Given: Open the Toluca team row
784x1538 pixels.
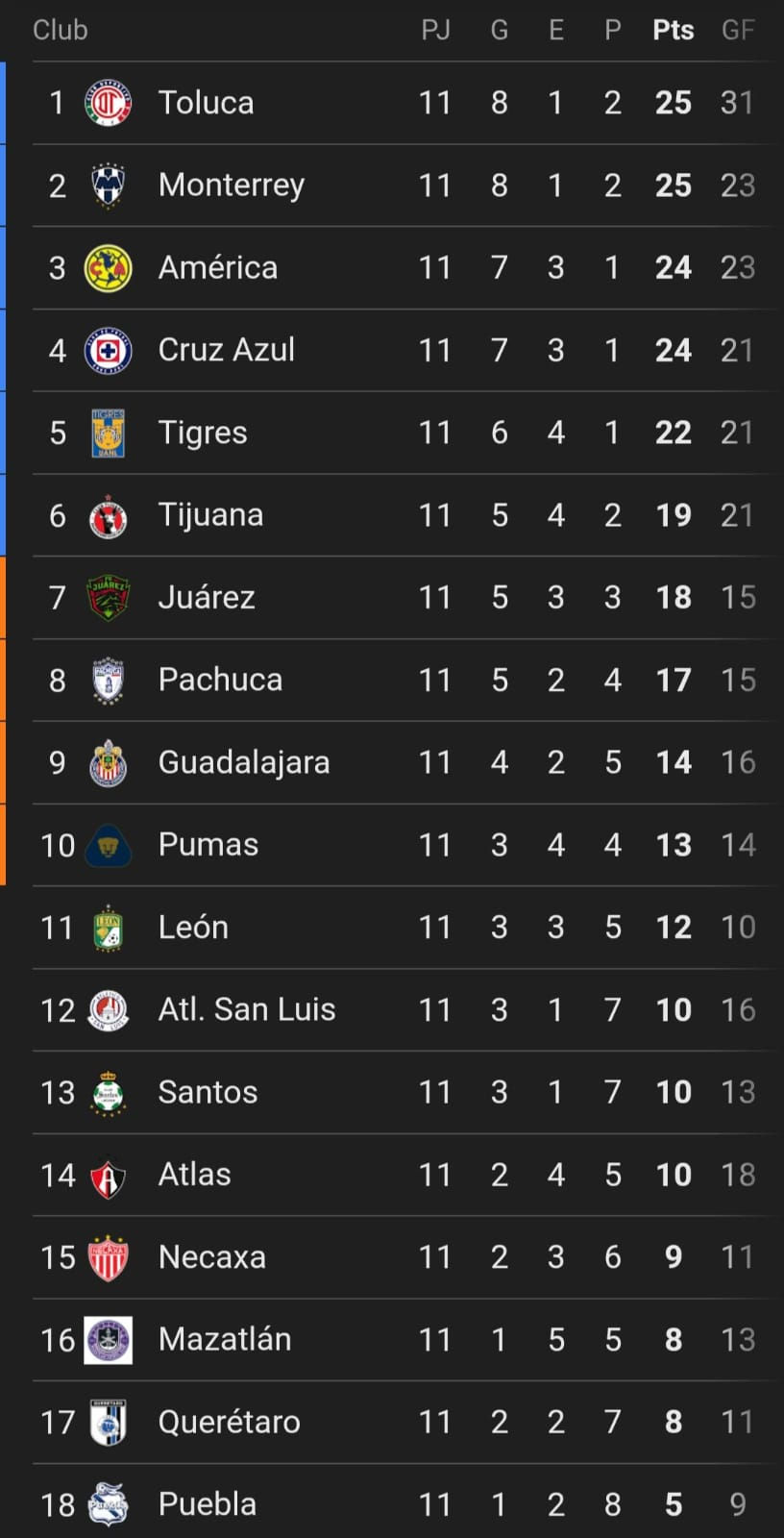Looking at the screenshot, I should [x=206, y=103].
